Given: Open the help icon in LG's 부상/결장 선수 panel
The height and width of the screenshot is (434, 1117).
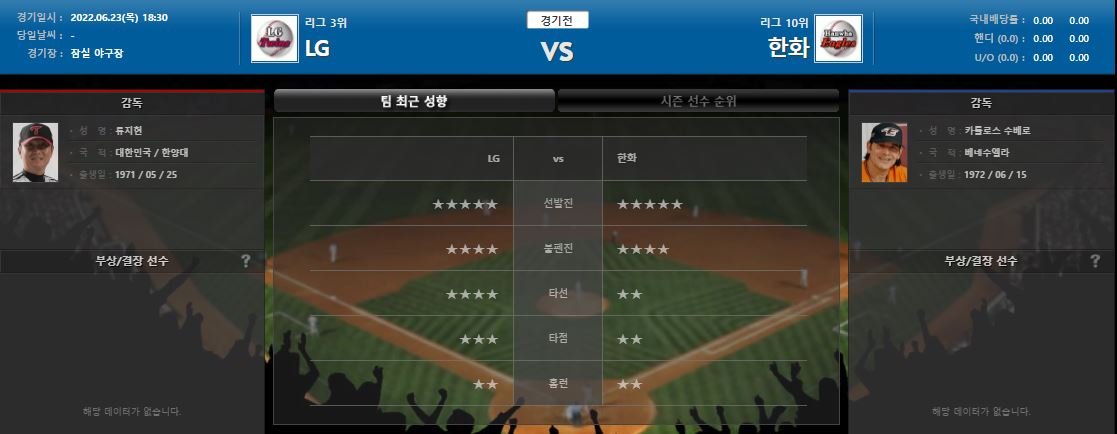Looking at the screenshot, I should [246, 261].
